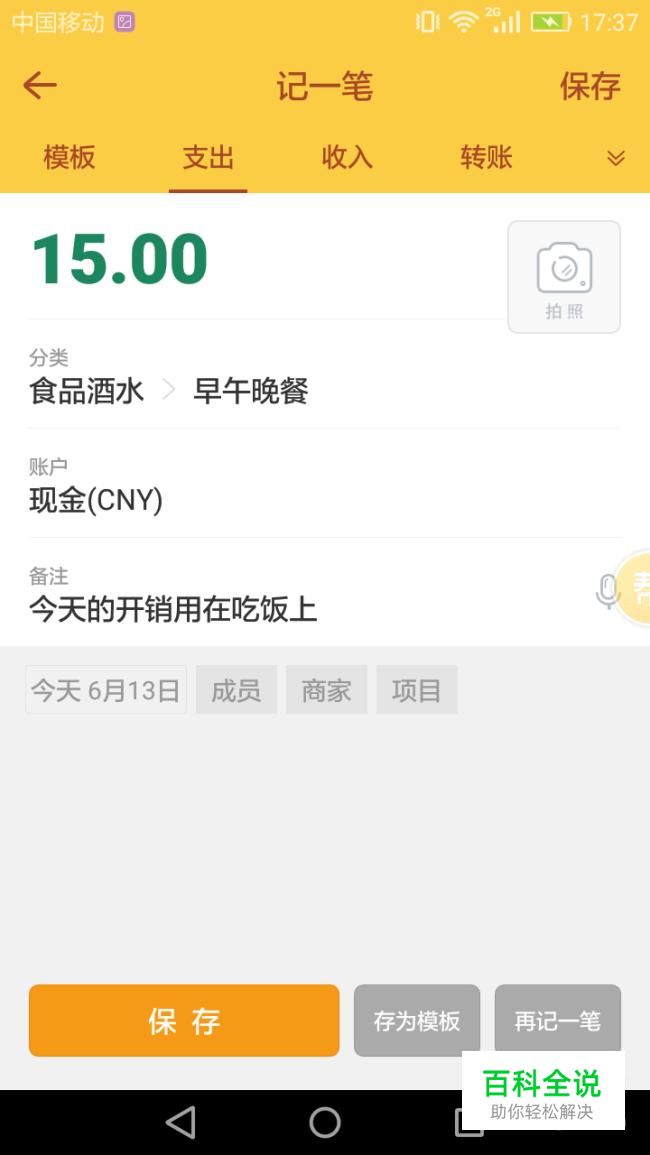Change the date 今天 6月13日
The height and width of the screenshot is (1155, 650).
106,690
